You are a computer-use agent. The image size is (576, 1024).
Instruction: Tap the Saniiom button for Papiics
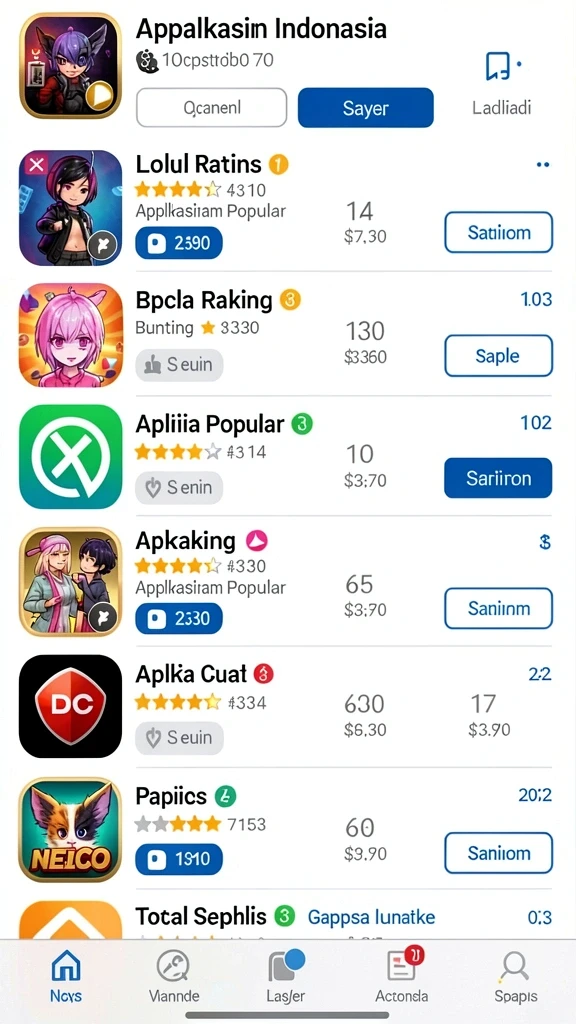pos(498,853)
